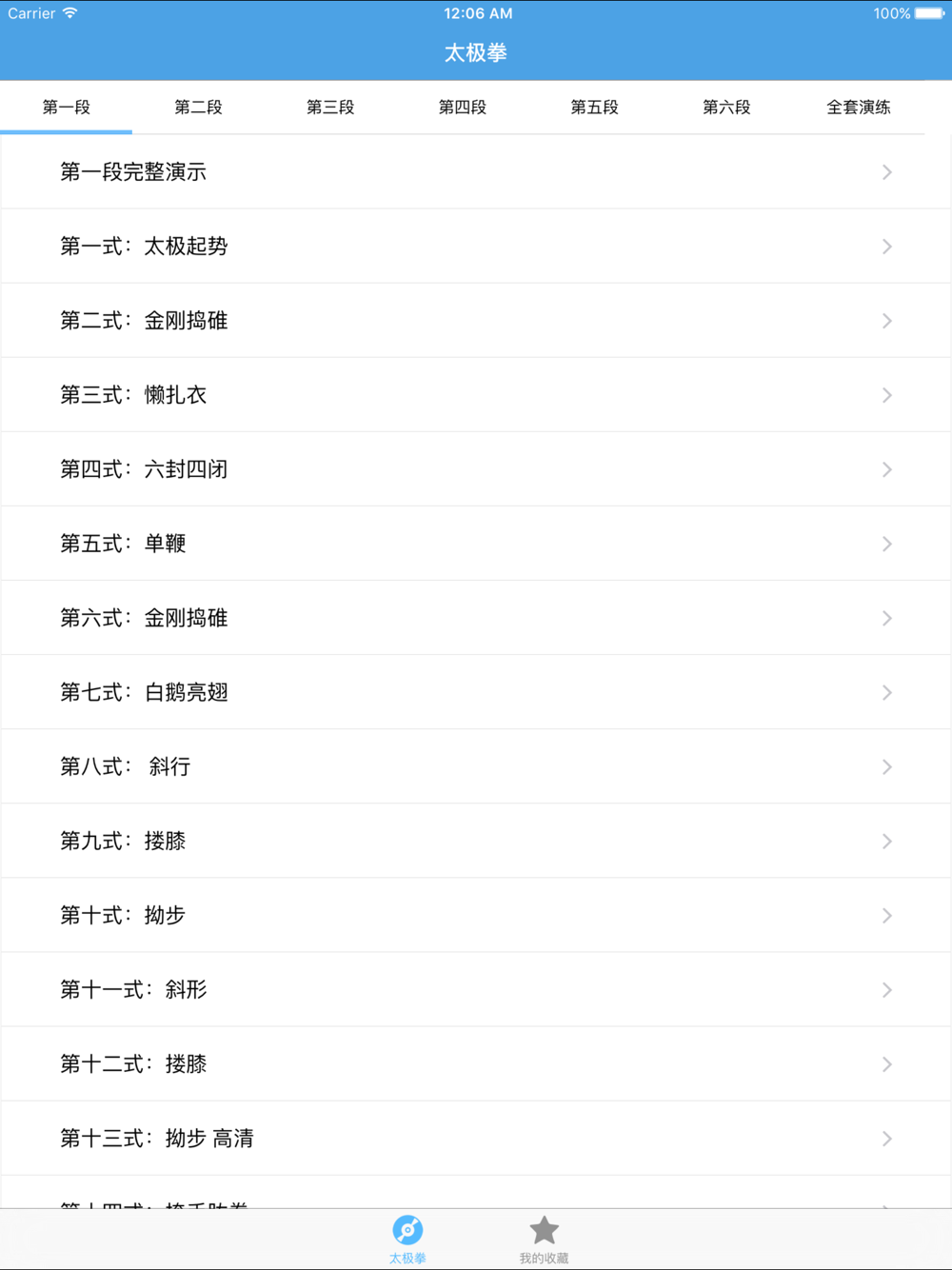View 第三式：懒扎衣
The height and width of the screenshot is (1270, 952).
point(476,395)
